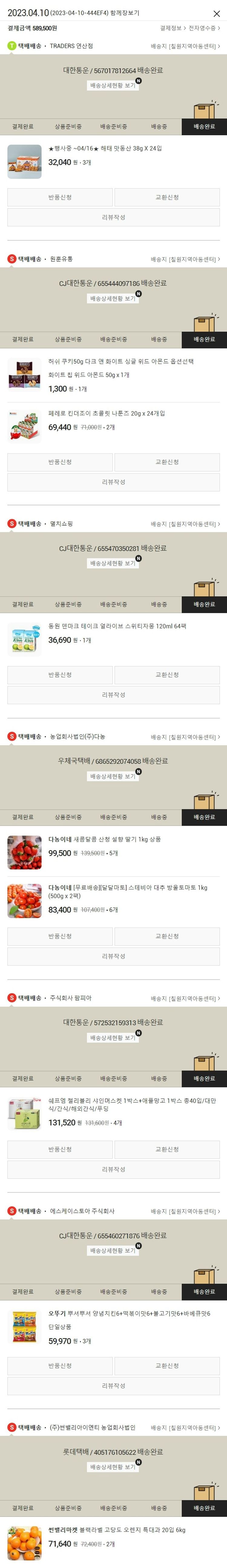View delivery status for 대한통운 567017812664

pyautogui.click(x=113, y=86)
